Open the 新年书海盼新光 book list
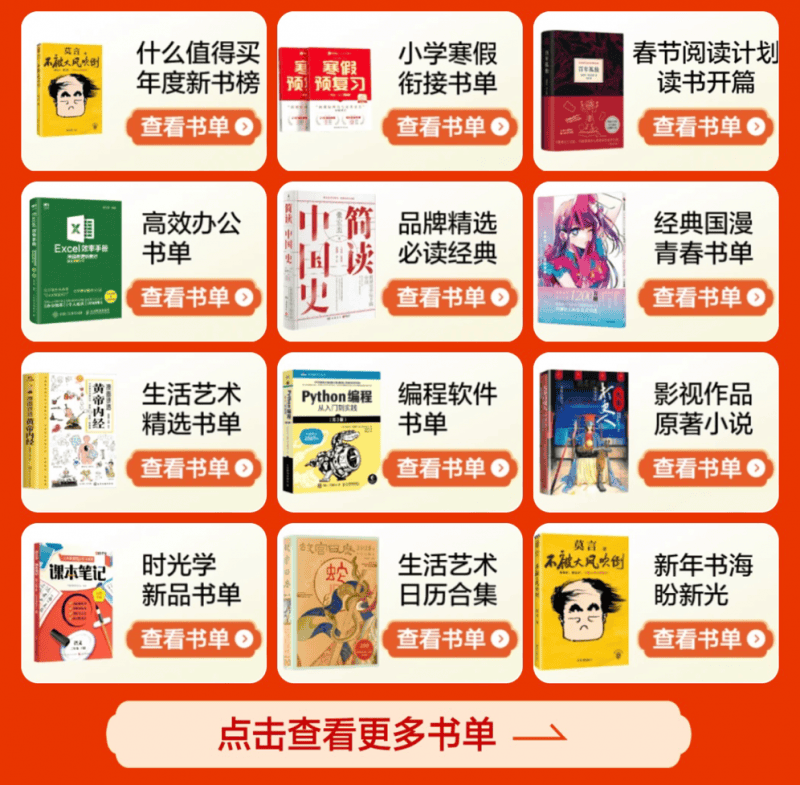 pyautogui.click(x=707, y=638)
